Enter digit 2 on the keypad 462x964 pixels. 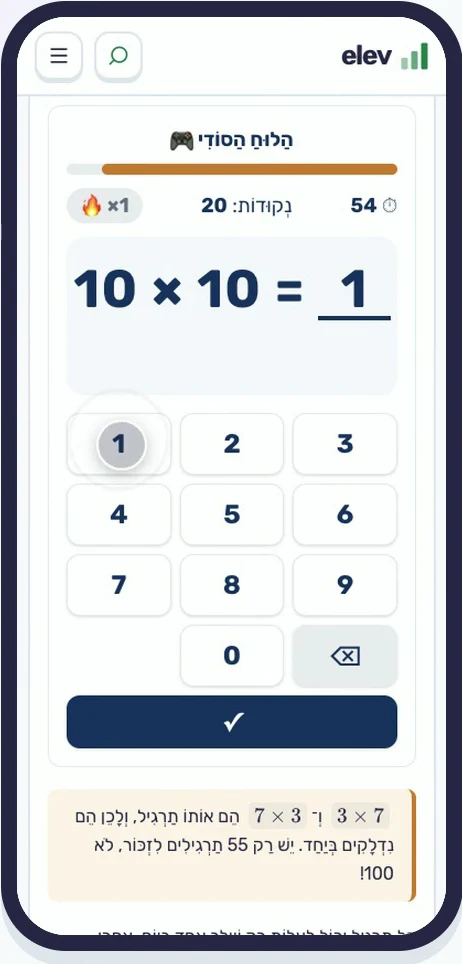(x=232, y=444)
